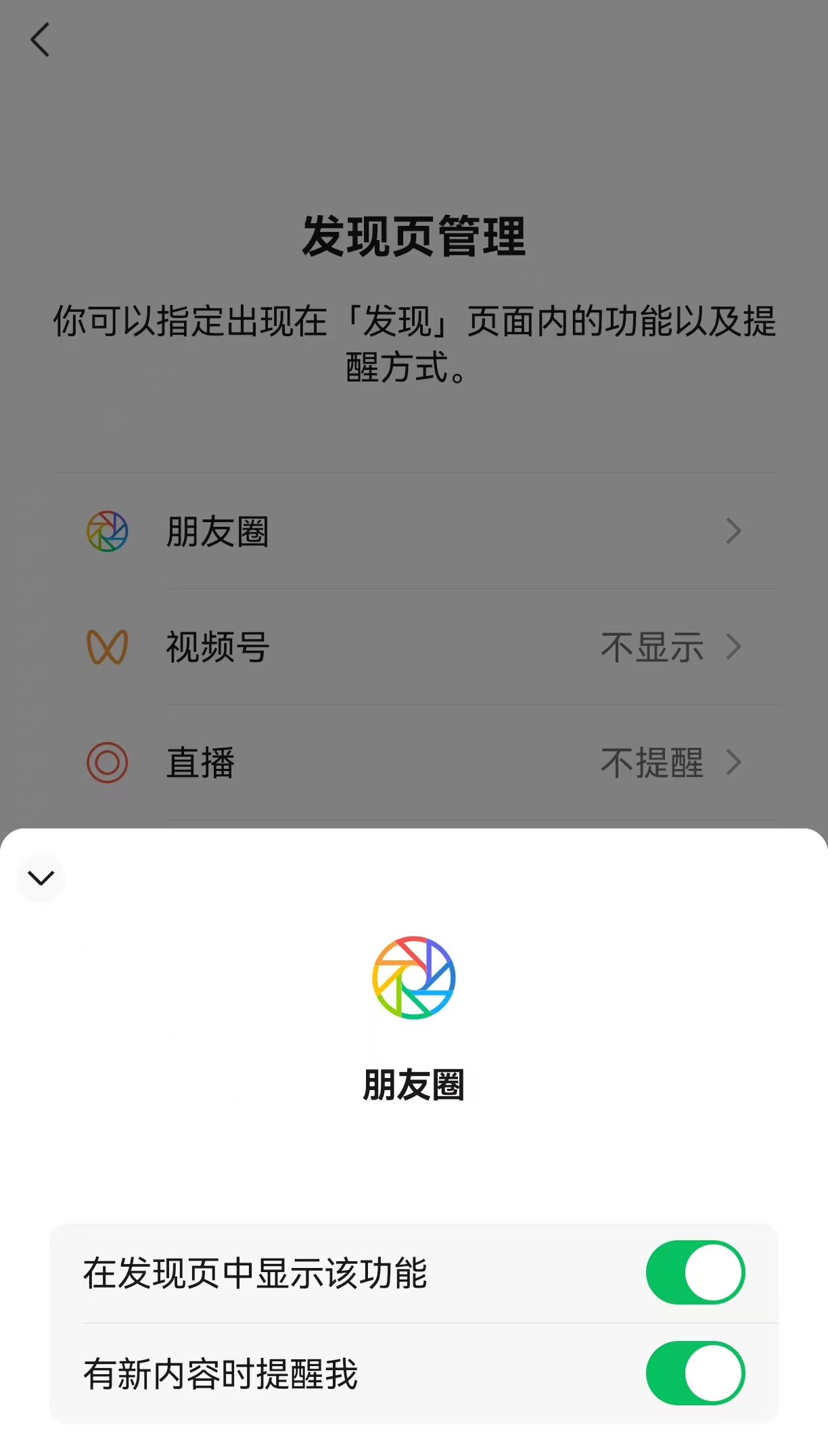Go back using the top-left arrow
Screen dimensions: 828x1456
point(41,40)
